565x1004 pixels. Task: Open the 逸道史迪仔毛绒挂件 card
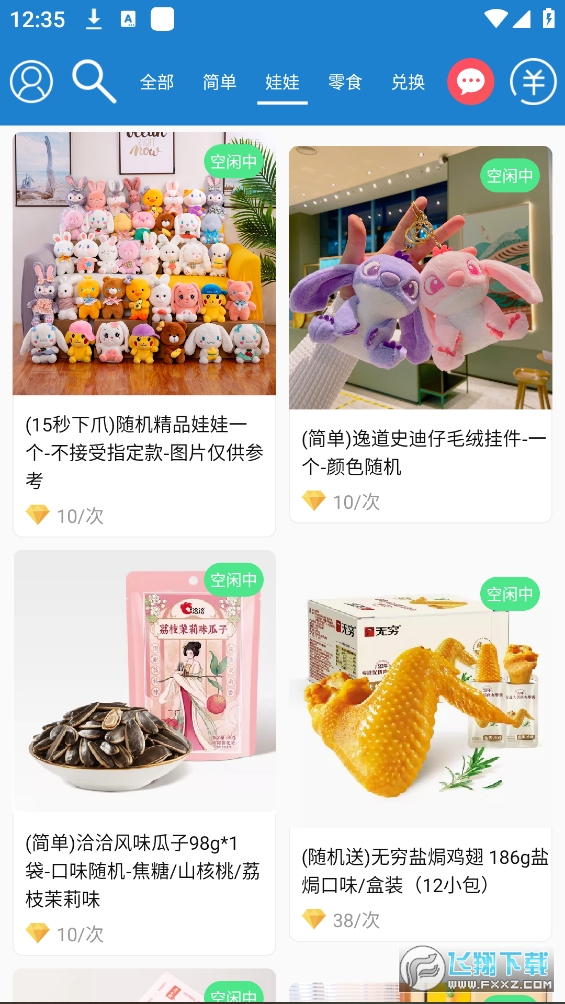(x=420, y=334)
